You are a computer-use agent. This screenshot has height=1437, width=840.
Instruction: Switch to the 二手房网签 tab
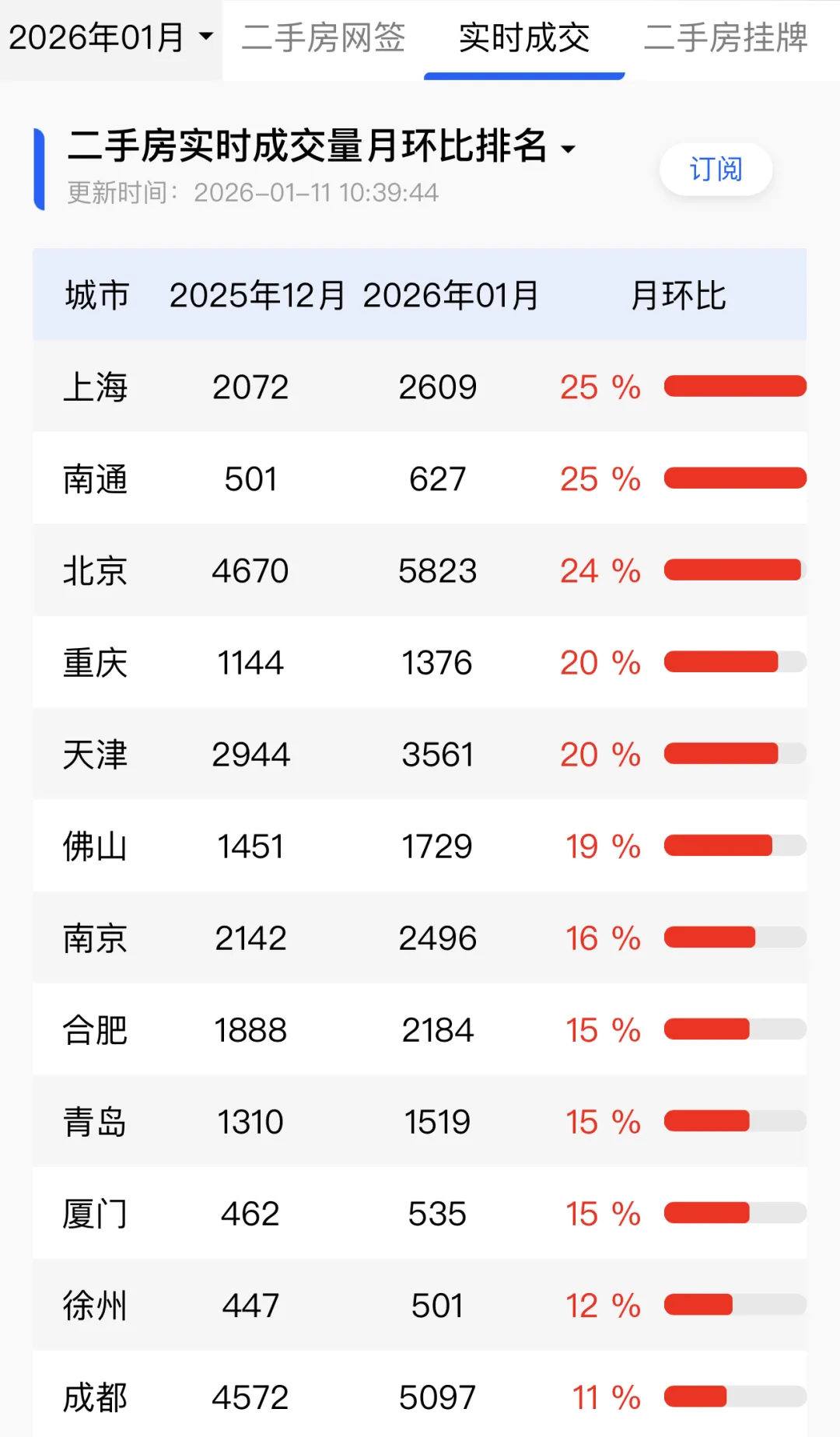[x=324, y=37]
